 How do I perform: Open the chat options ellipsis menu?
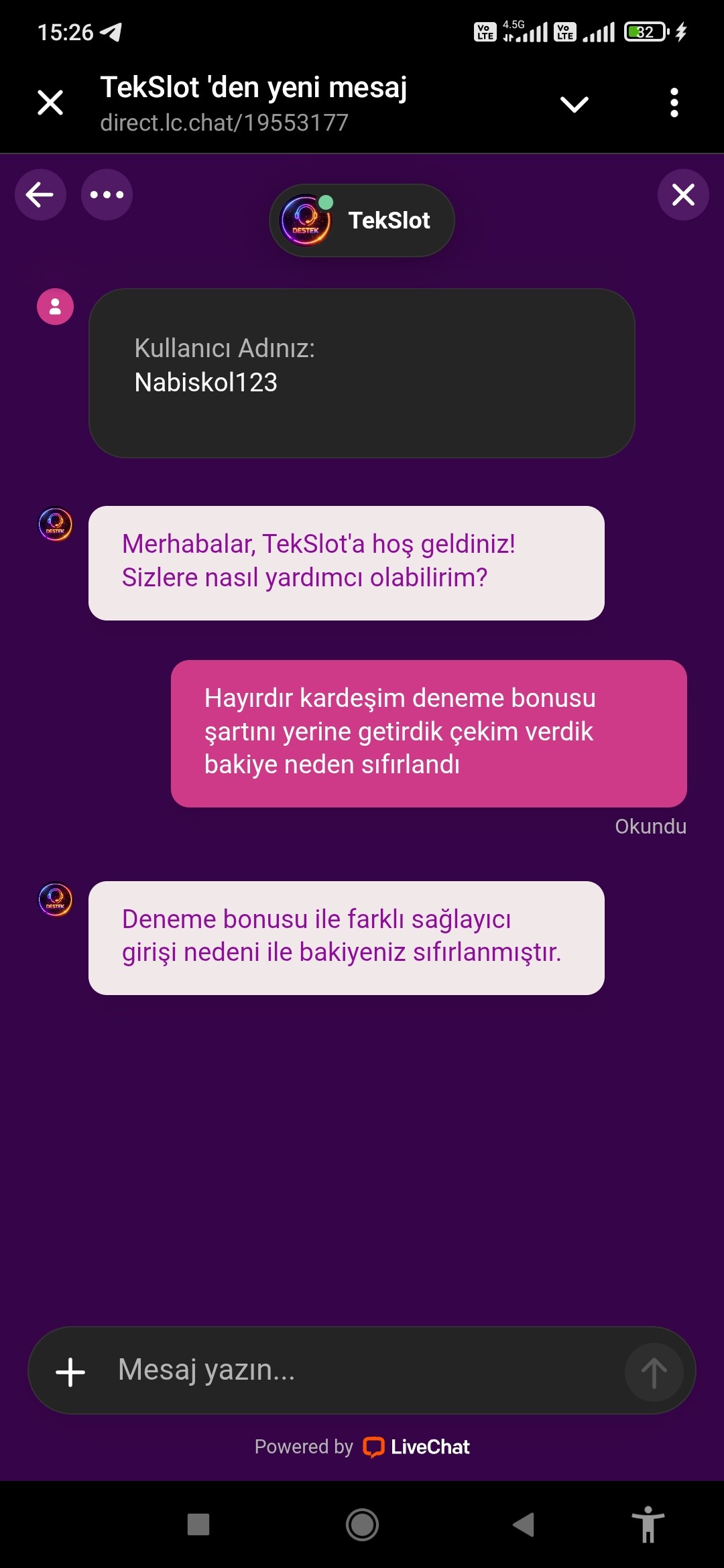(107, 195)
